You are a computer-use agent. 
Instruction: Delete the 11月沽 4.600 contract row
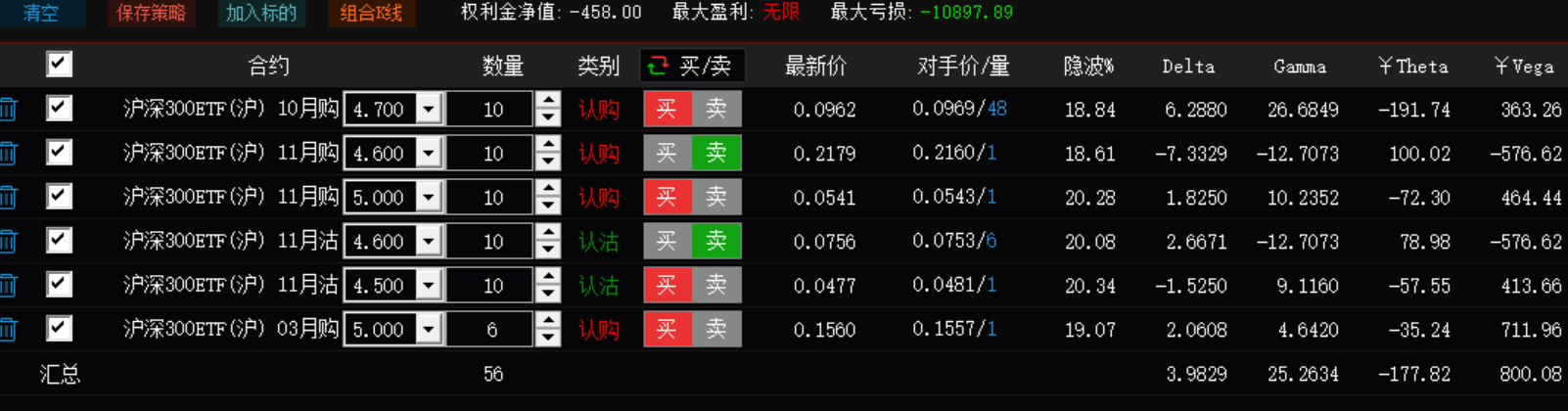click(x=9, y=241)
